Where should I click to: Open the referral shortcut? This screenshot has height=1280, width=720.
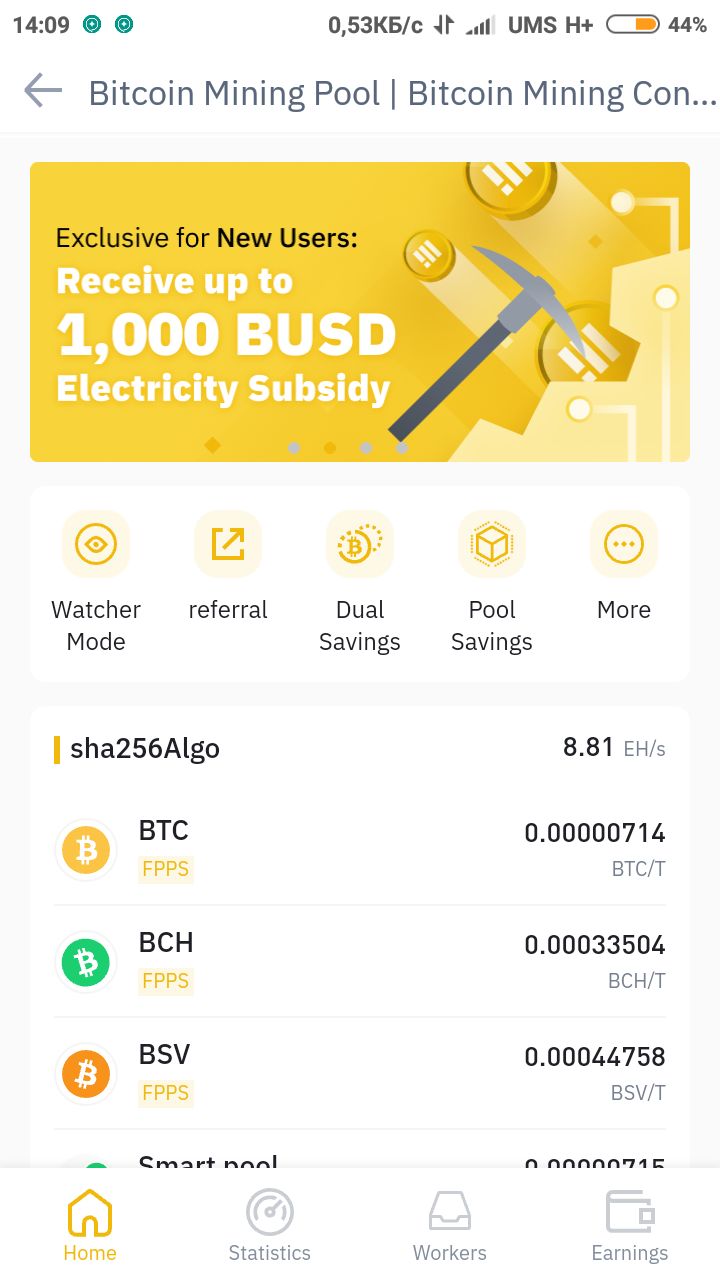click(228, 567)
